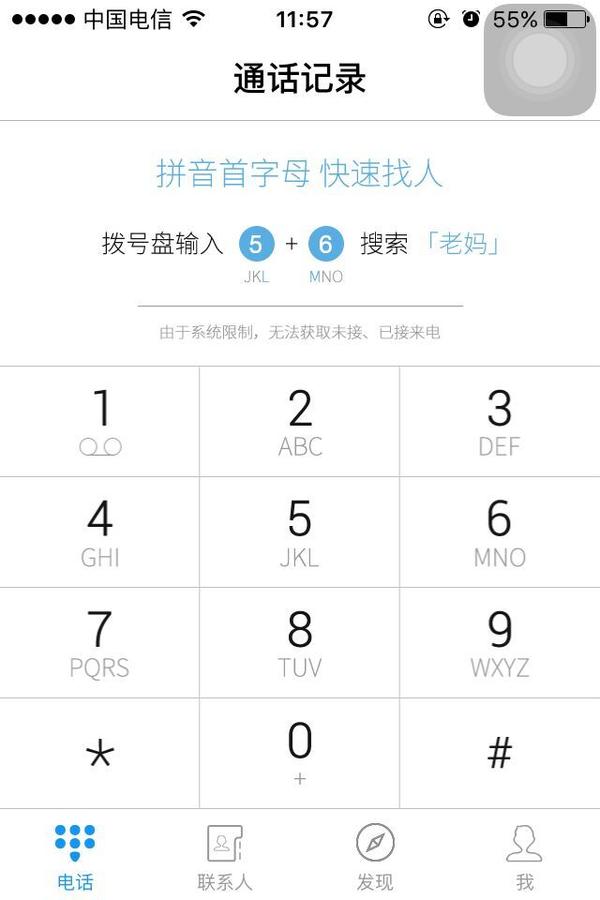
Task: Dial the digit 1 voicemail key
Action: click(x=100, y=421)
